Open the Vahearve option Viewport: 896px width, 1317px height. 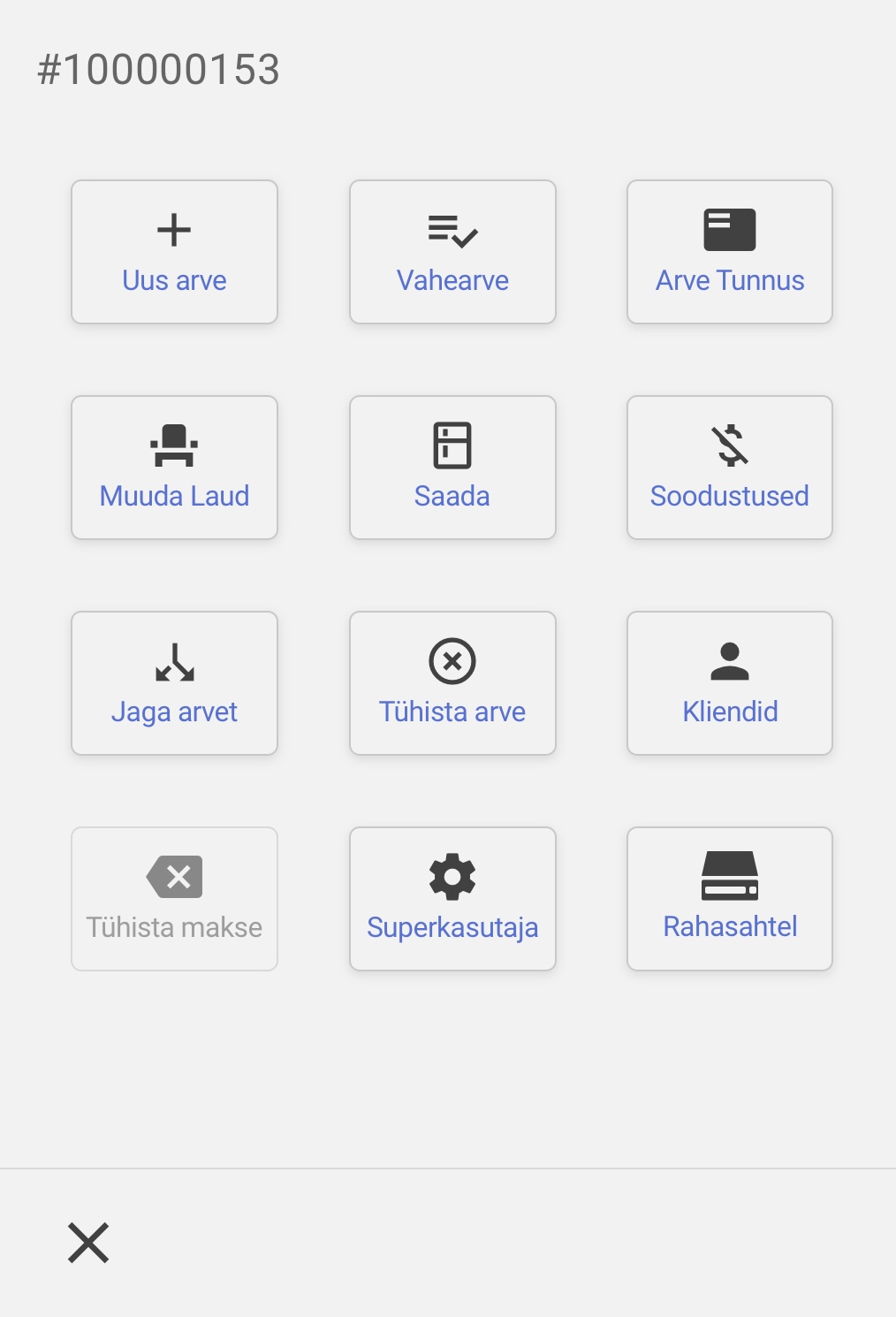[452, 252]
